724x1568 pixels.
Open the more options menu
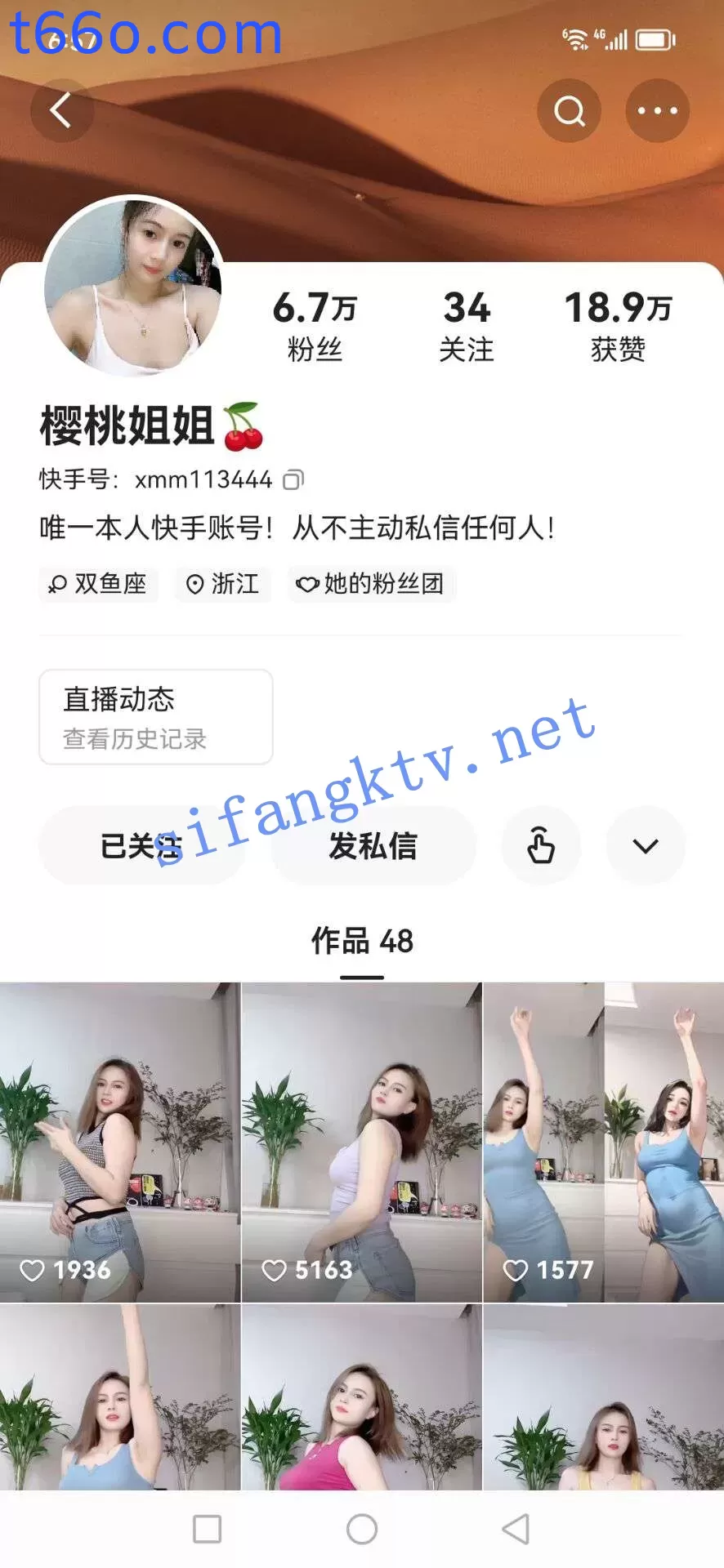658,110
